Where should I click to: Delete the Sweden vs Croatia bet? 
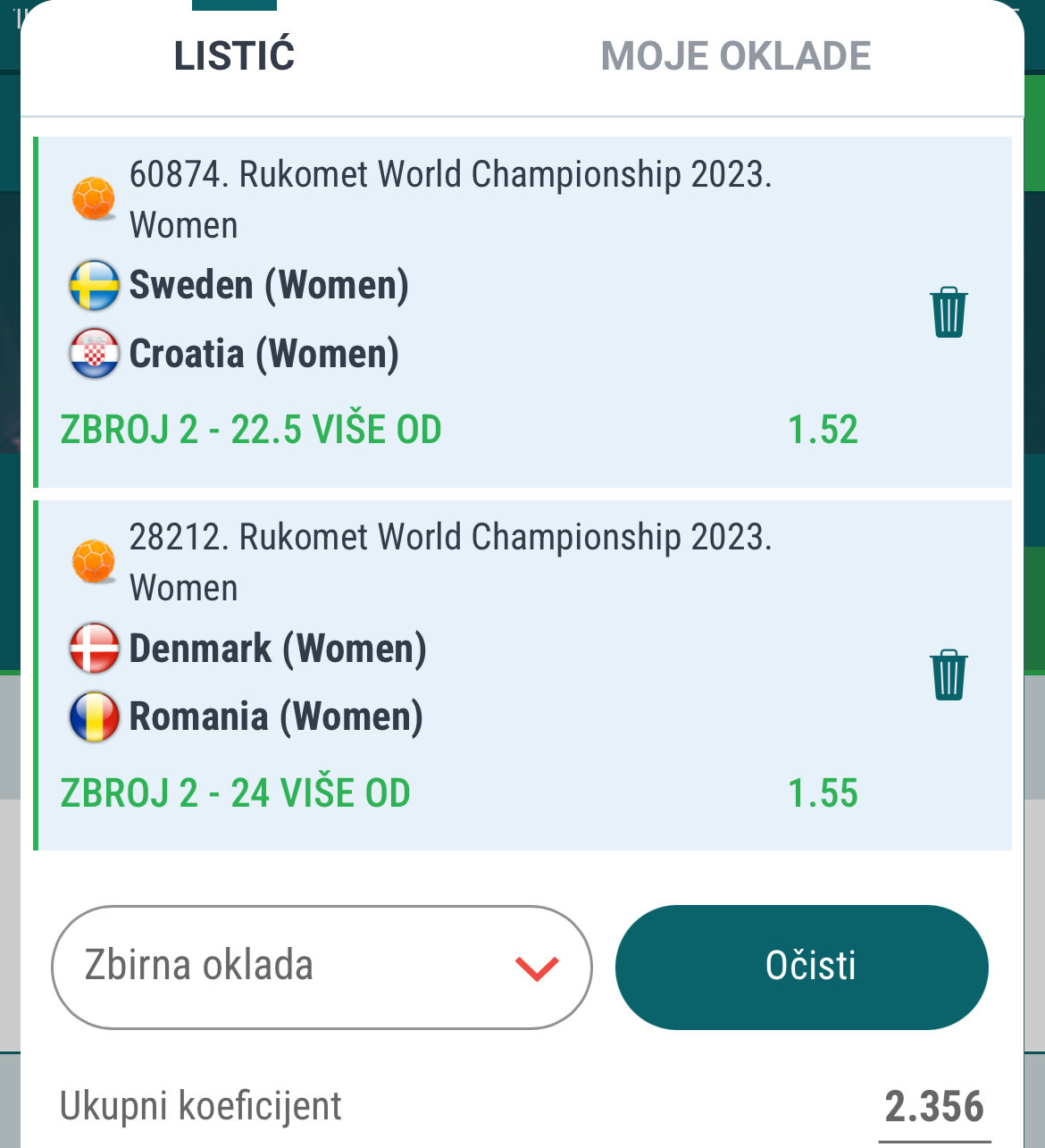tap(948, 312)
